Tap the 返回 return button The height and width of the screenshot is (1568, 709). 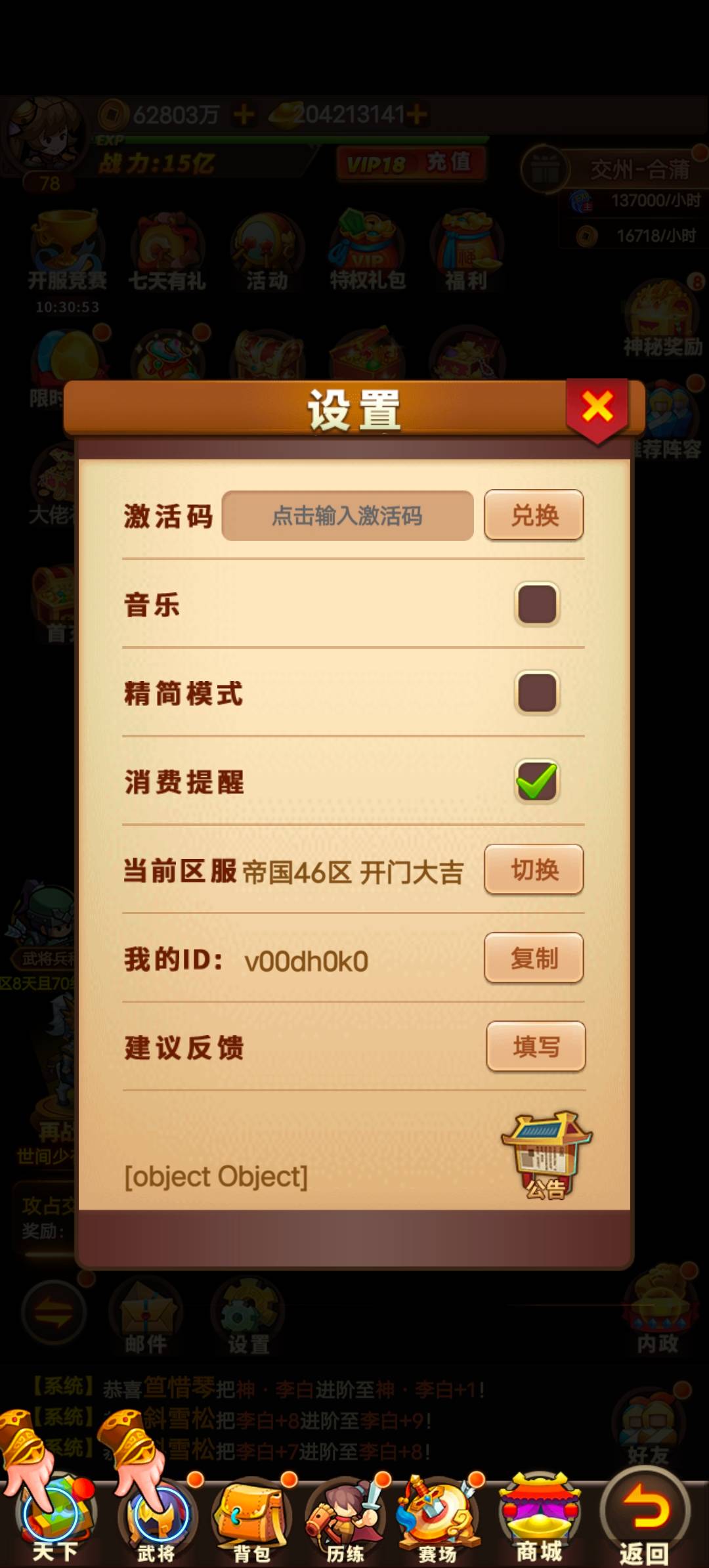pyautogui.click(x=645, y=1518)
